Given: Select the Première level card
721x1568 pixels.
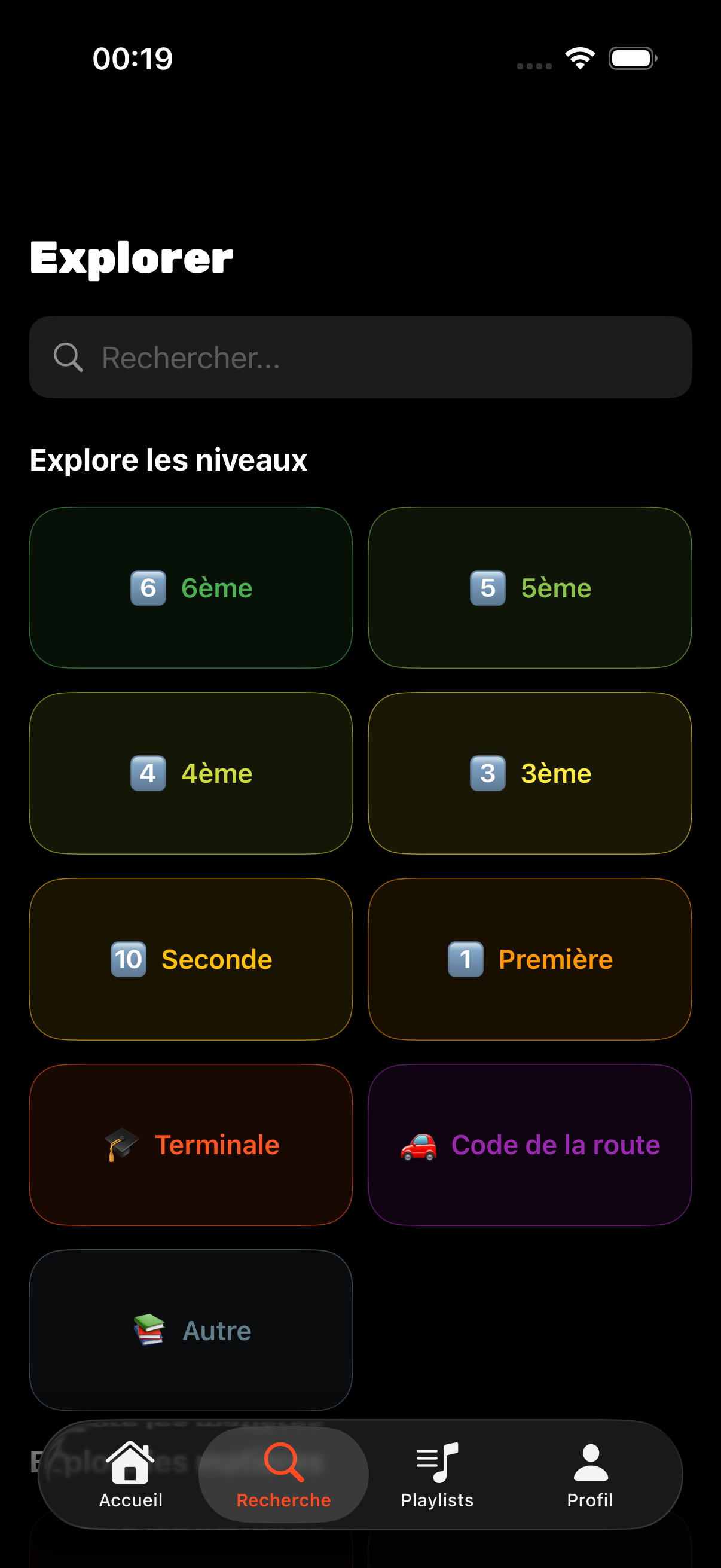Looking at the screenshot, I should pyautogui.click(x=529, y=959).
